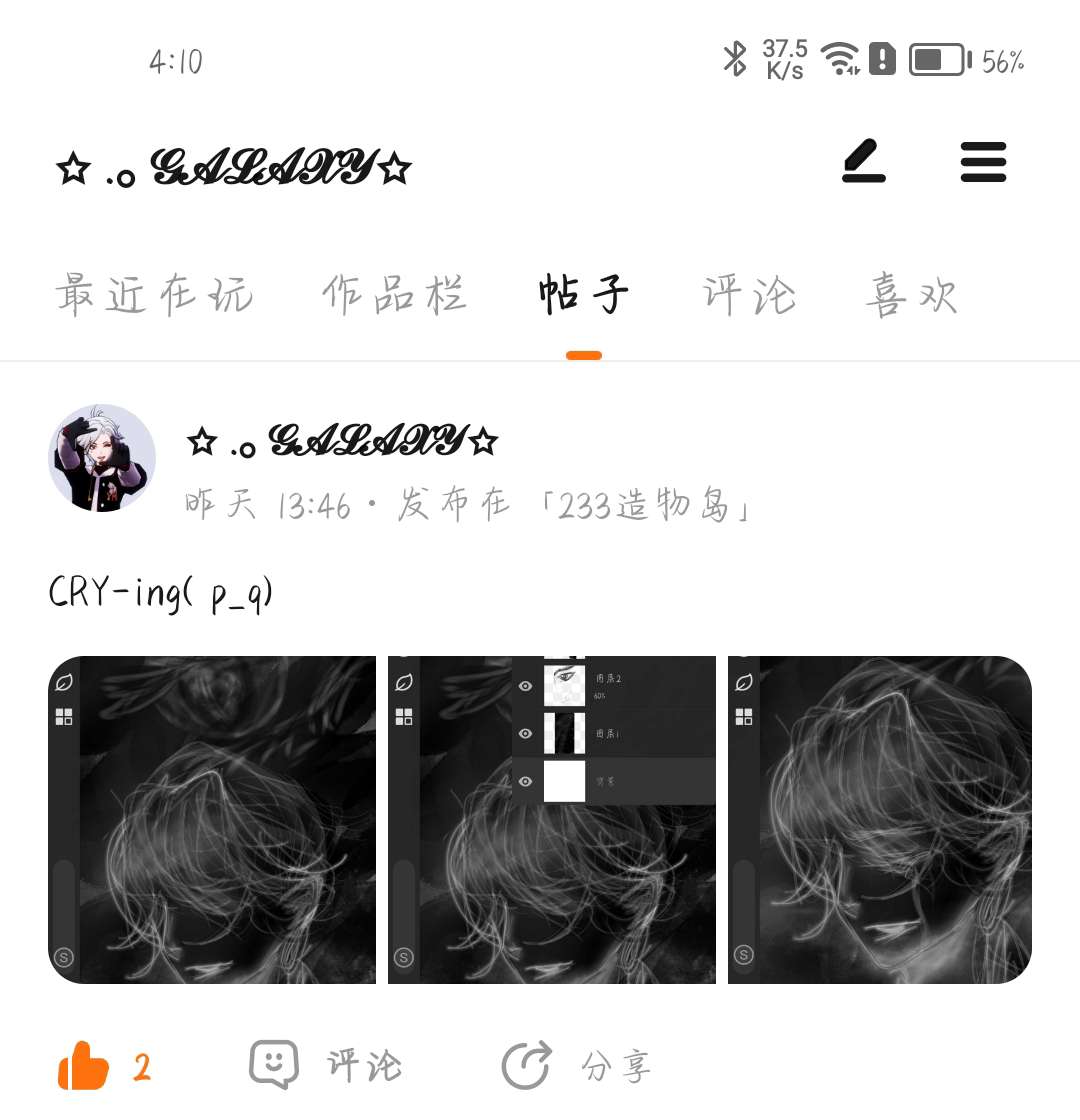The image size is (1080, 1120).
Task: Open the third image of the post
Action: 880,820
